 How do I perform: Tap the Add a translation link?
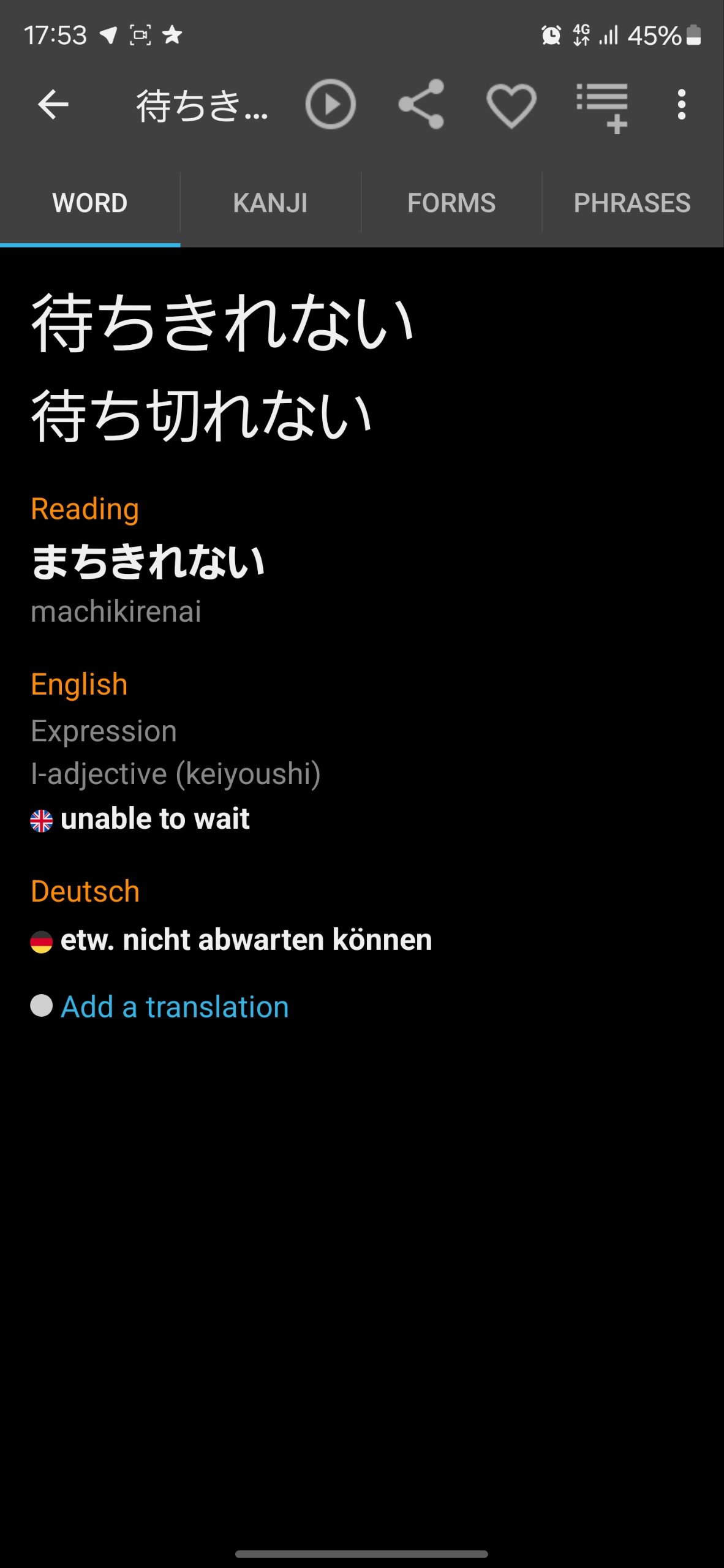(x=175, y=1007)
